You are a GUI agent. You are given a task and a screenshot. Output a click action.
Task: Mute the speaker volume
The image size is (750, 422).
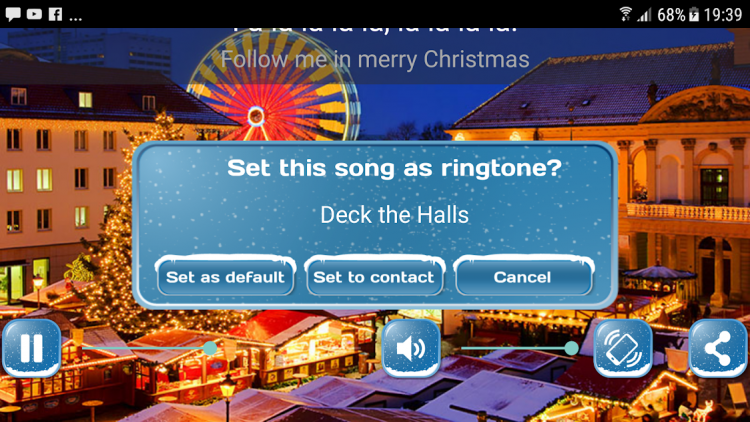(x=410, y=348)
